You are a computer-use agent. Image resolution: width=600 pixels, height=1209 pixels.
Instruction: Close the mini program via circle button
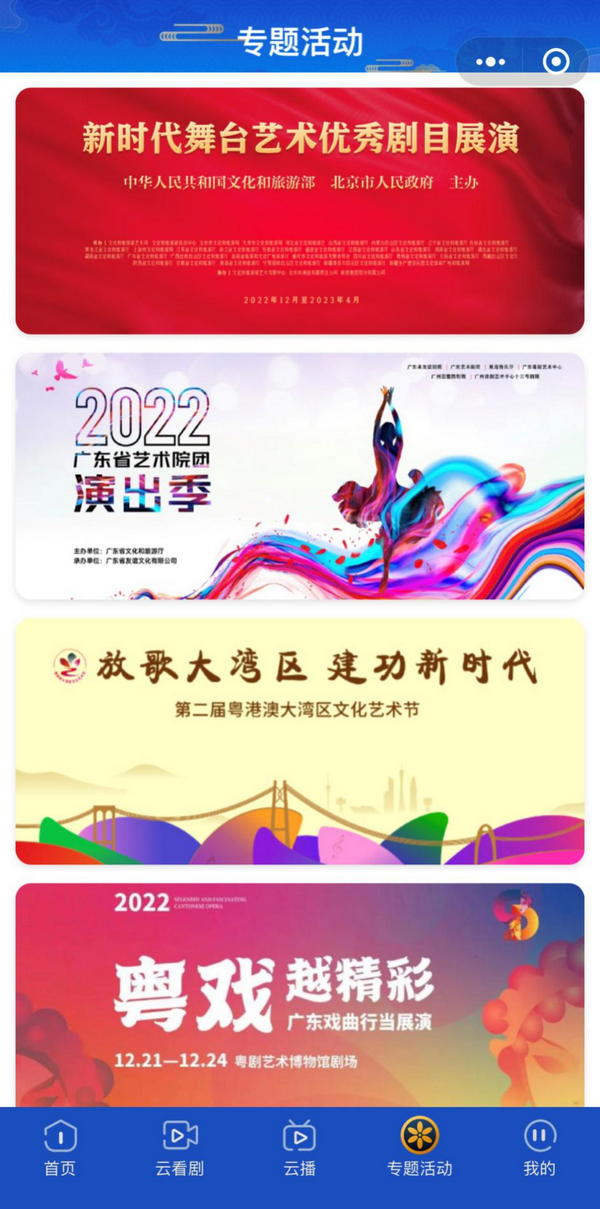click(x=555, y=62)
